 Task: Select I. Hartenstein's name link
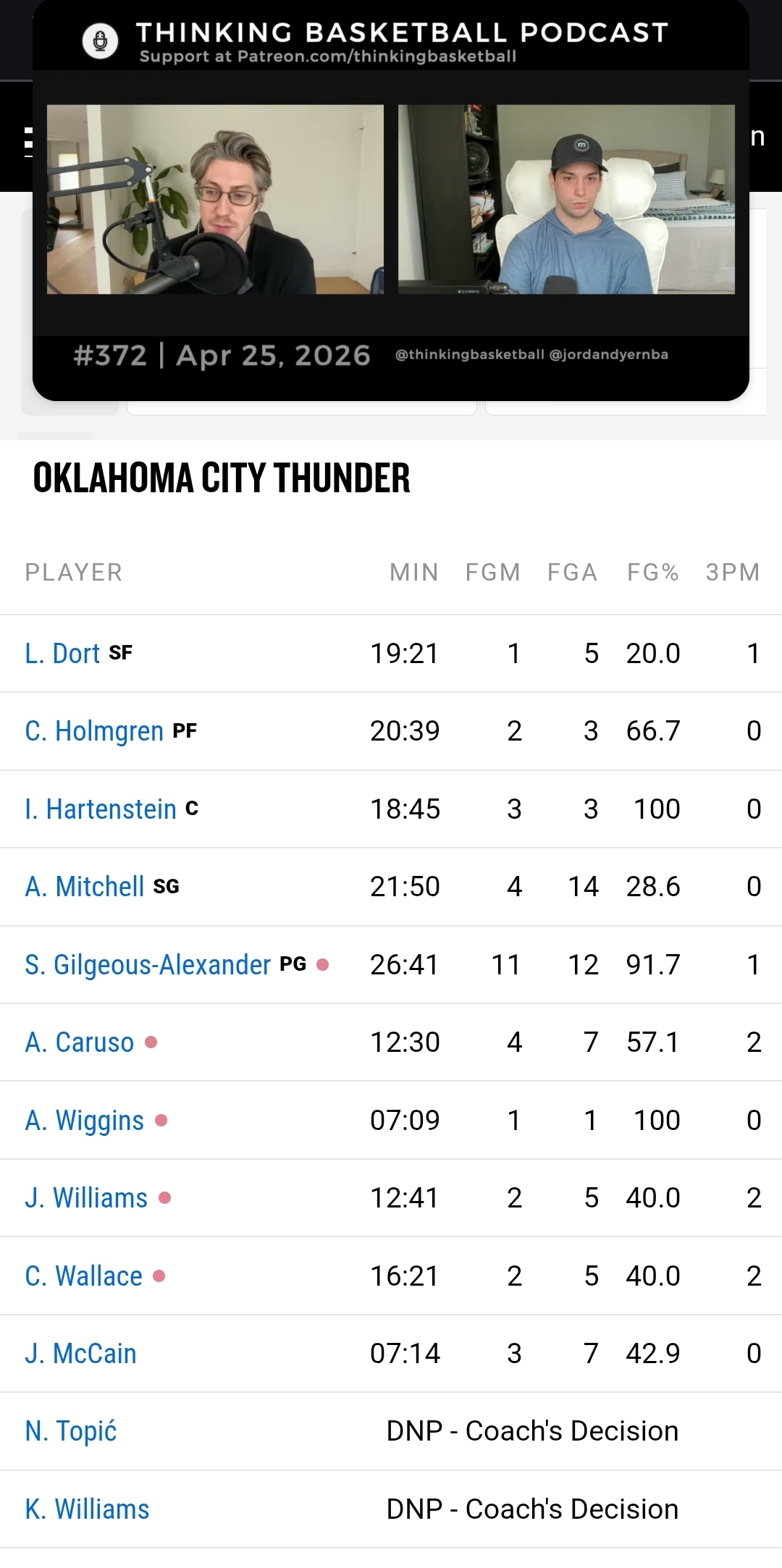(101, 809)
